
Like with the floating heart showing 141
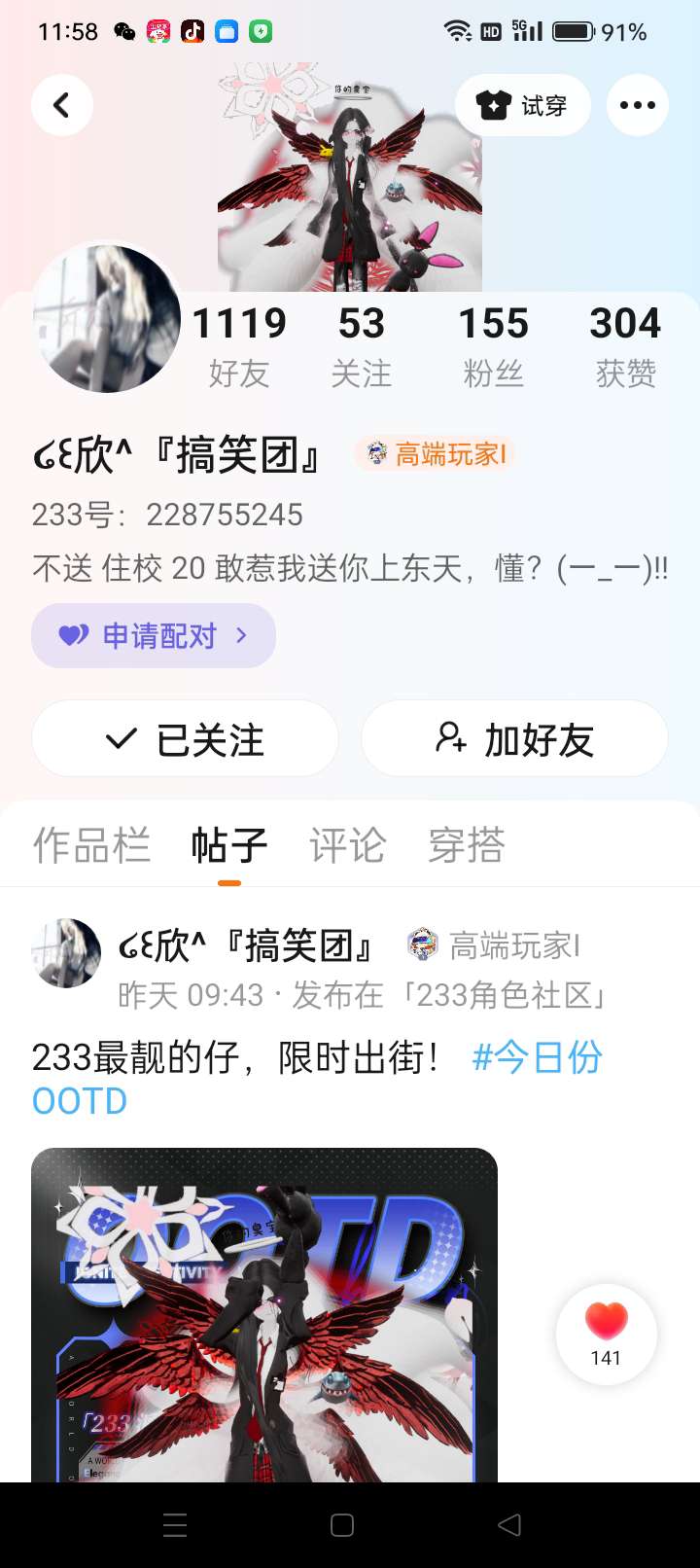[x=607, y=1335]
